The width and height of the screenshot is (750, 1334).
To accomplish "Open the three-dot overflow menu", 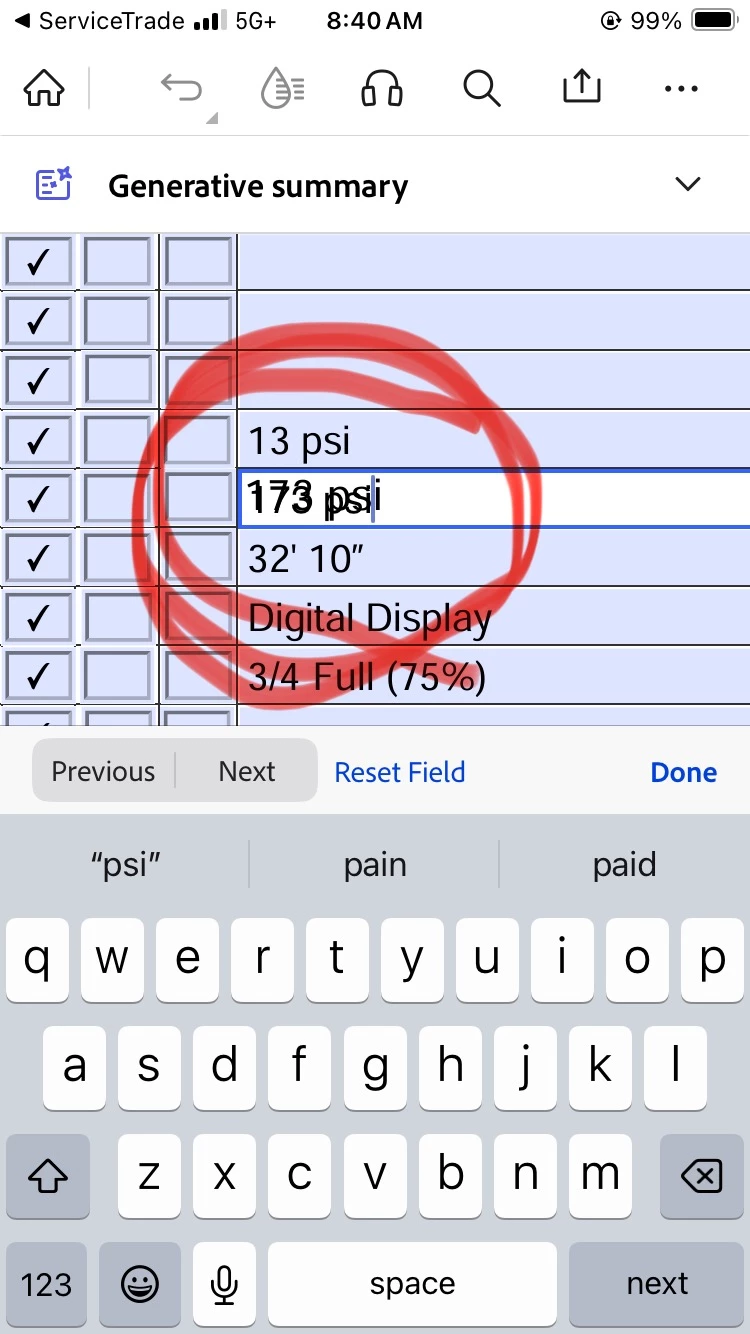I will (x=681, y=89).
